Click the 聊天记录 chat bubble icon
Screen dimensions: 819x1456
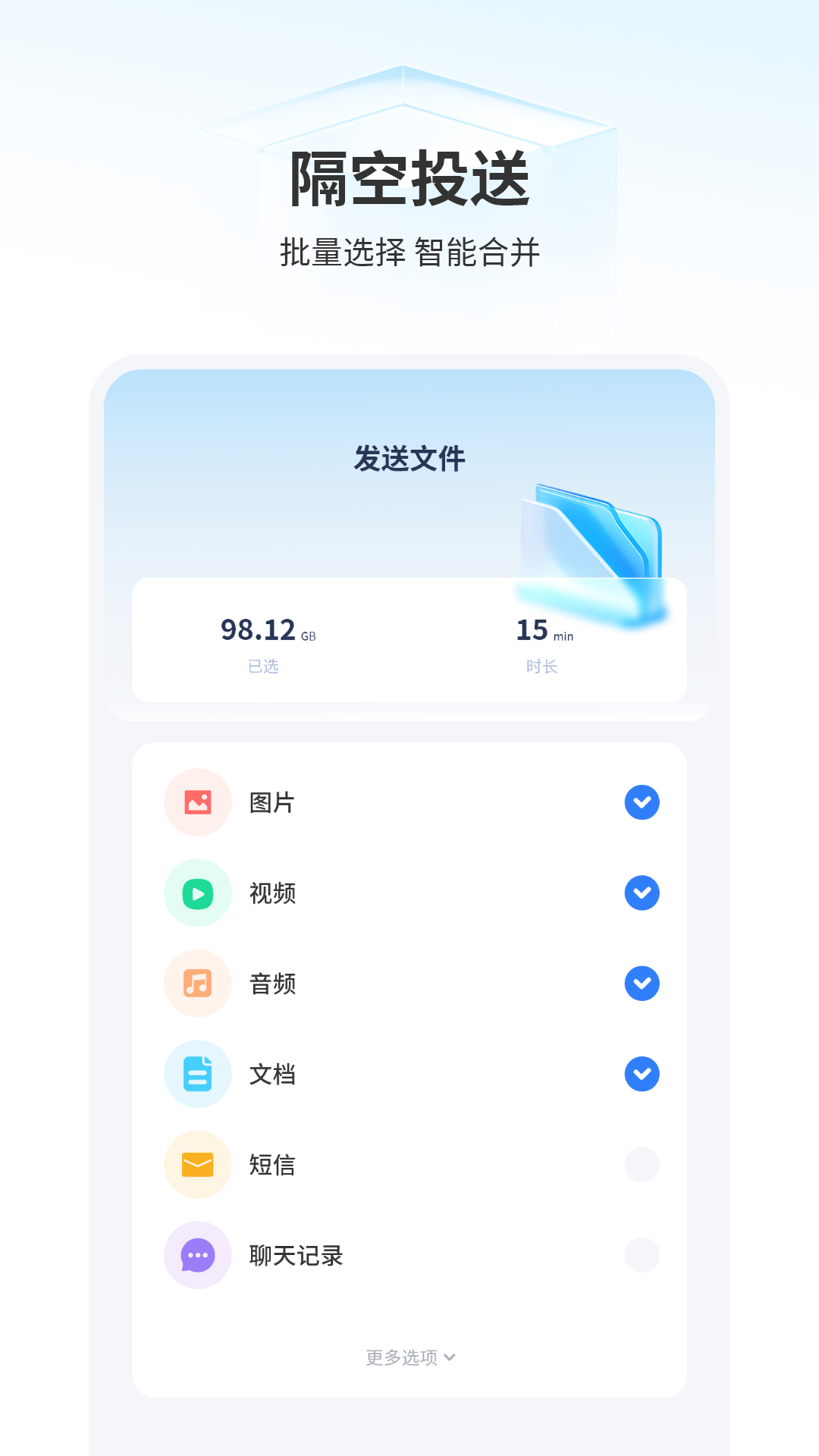point(197,1255)
